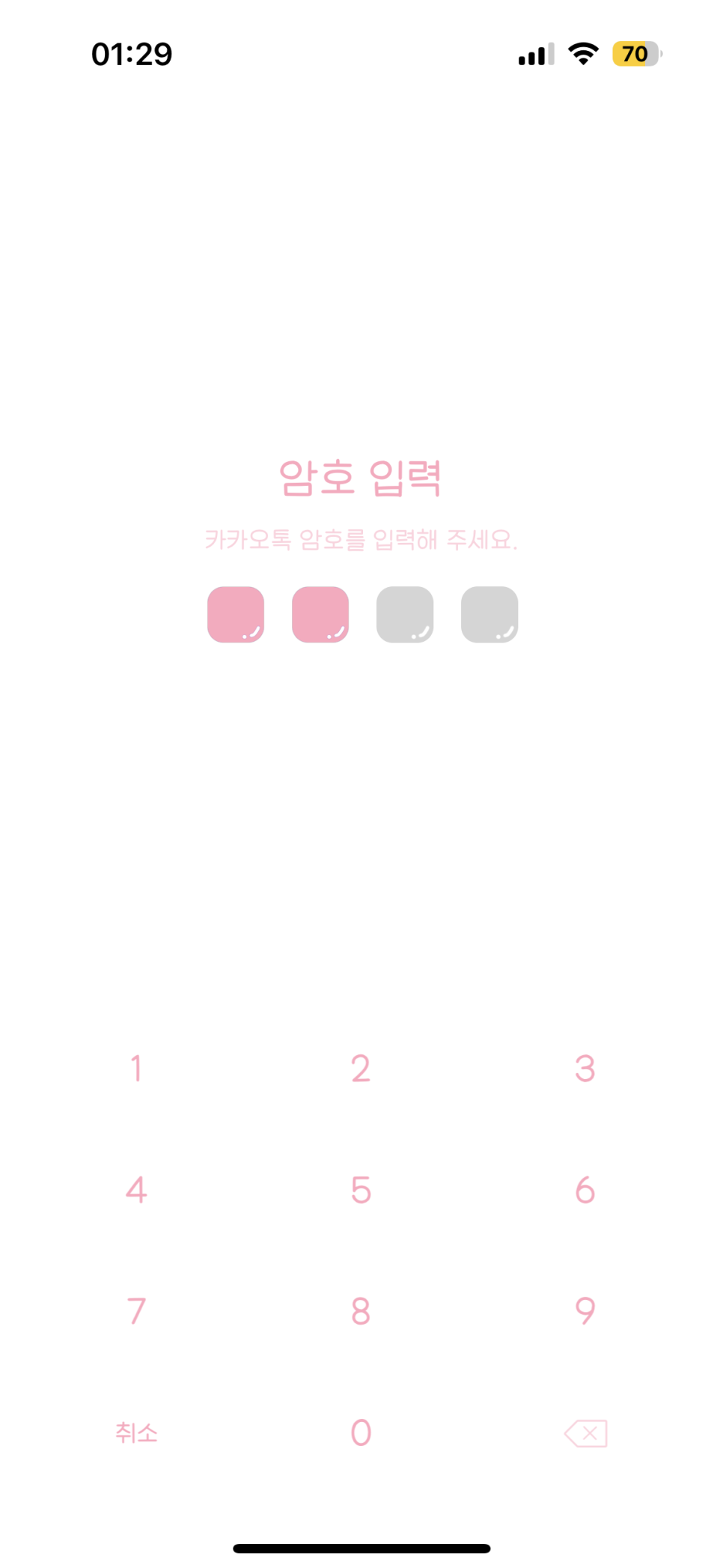Cancel passcode entry with 취소
This screenshot has width=723, height=1568.
tap(136, 1432)
